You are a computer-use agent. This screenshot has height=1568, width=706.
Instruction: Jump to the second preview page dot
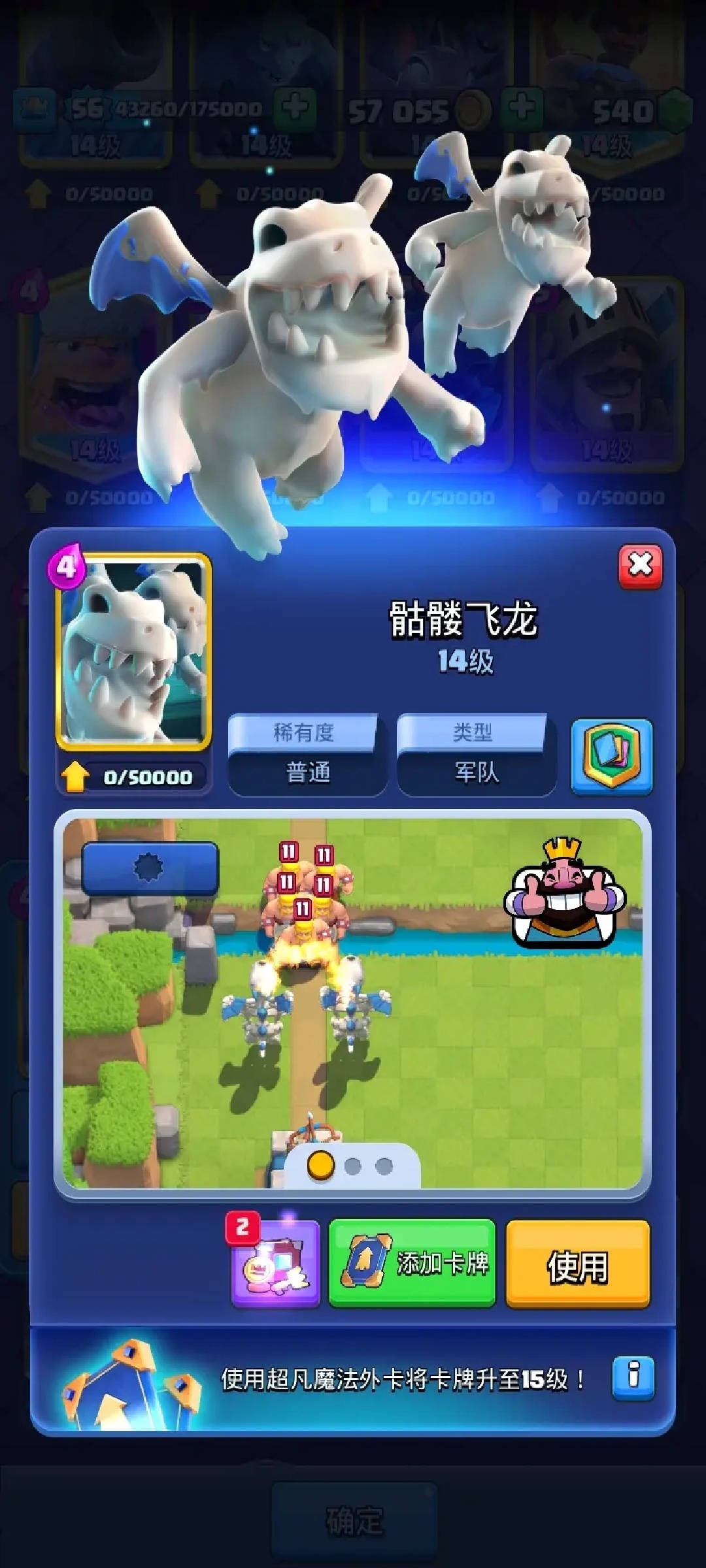353,1166
